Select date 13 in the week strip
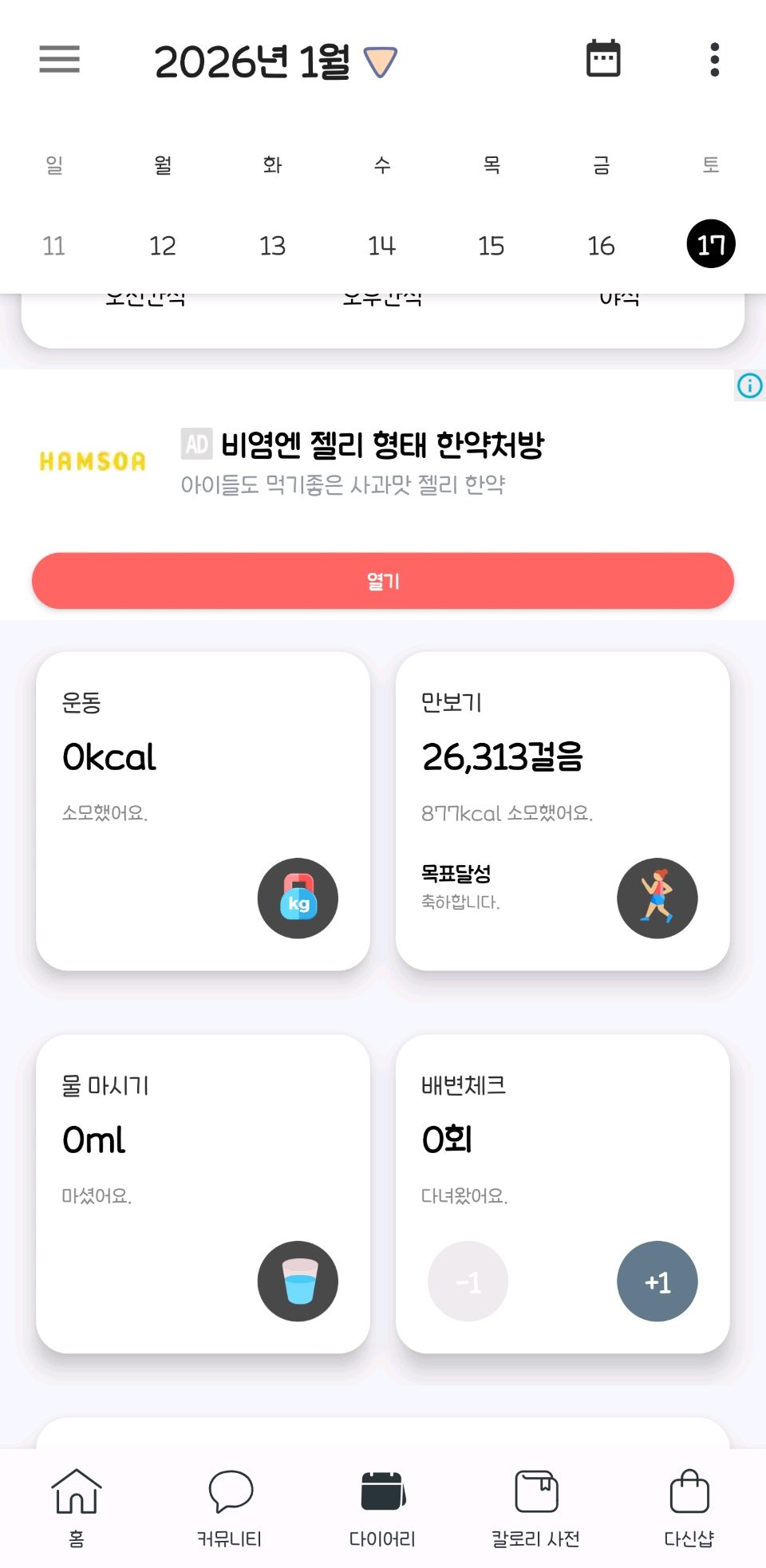Viewport: 766px width, 1568px height. (272, 245)
